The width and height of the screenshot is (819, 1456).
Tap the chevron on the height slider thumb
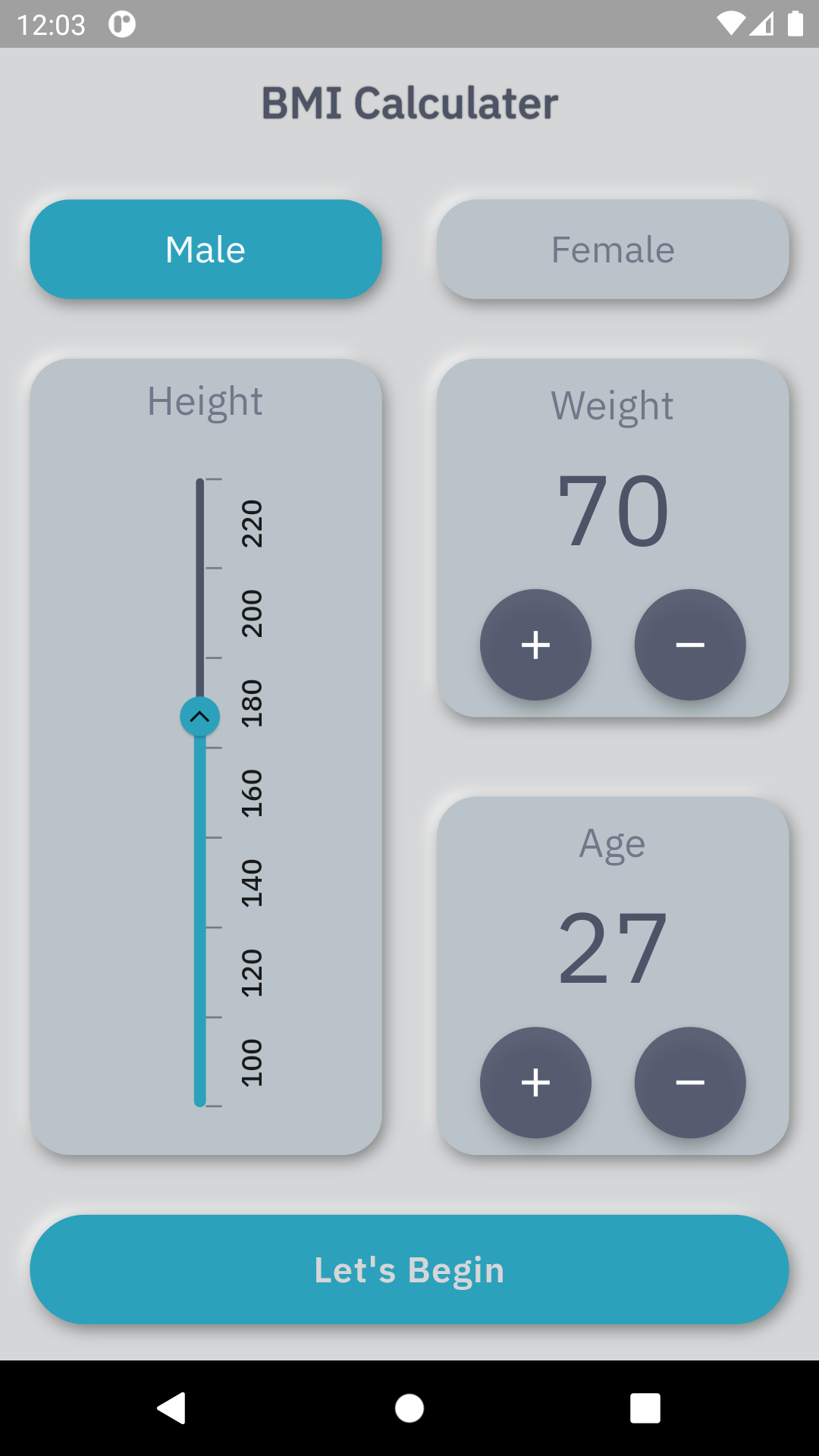[199, 714]
